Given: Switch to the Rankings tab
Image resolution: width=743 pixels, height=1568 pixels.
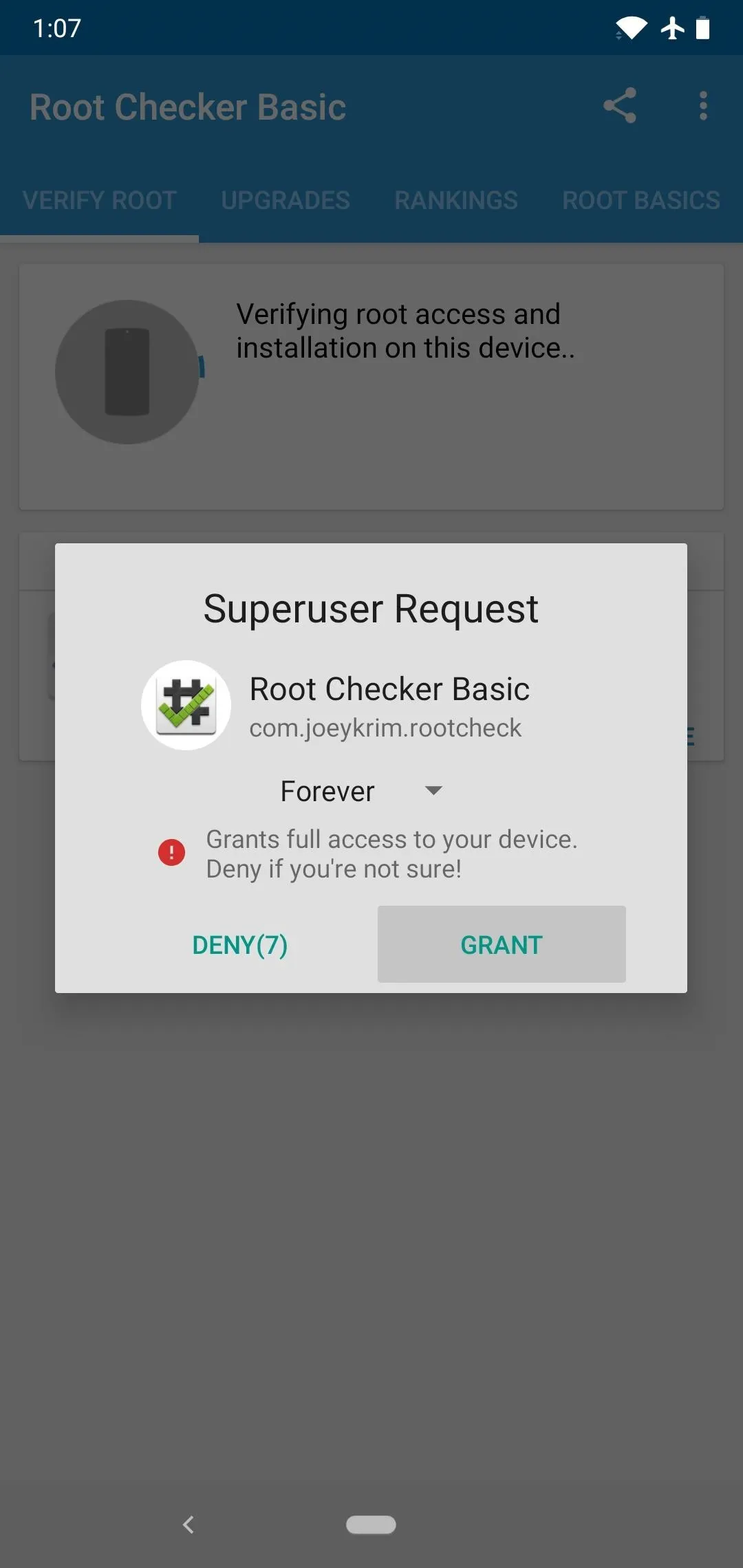Looking at the screenshot, I should coord(456,200).
